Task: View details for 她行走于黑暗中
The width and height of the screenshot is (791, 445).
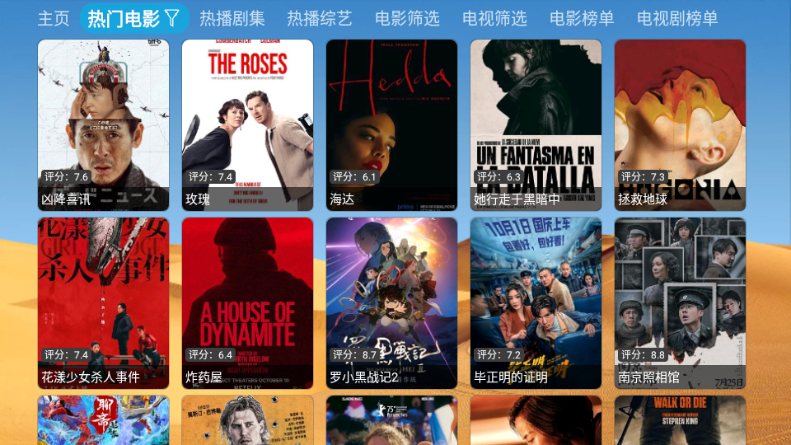Action: point(536,124)
